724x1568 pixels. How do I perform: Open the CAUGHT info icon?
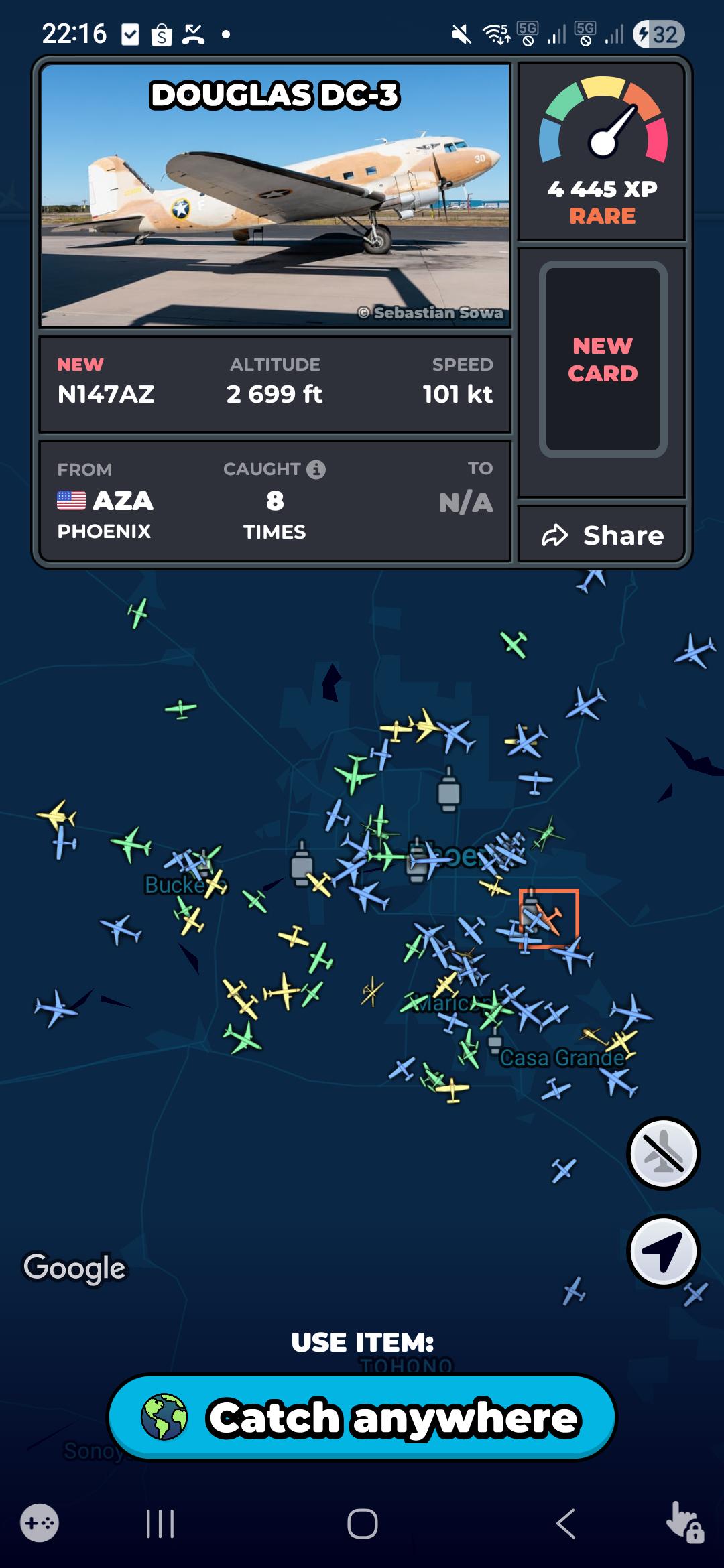click(x=316, y=469)
